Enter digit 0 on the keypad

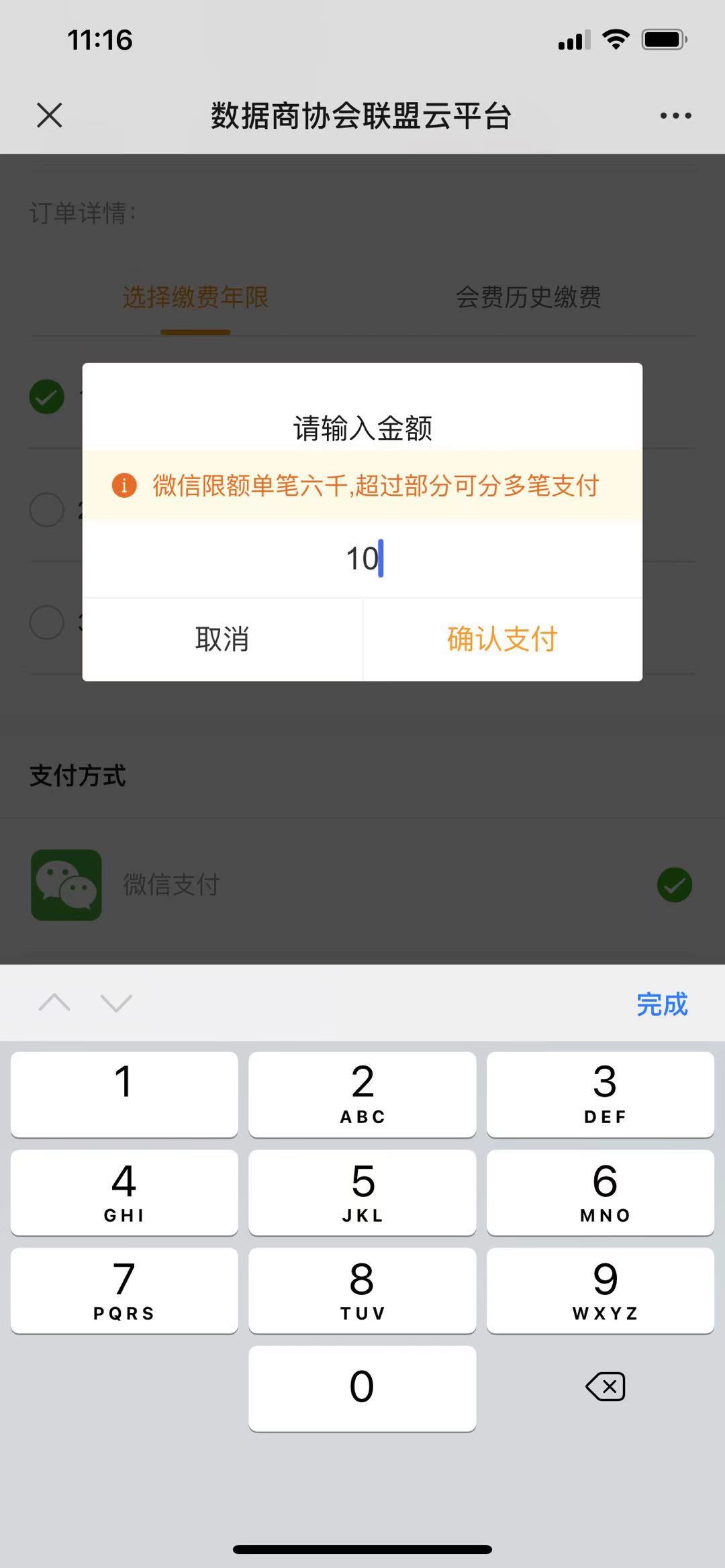[x=362, y=1388]
